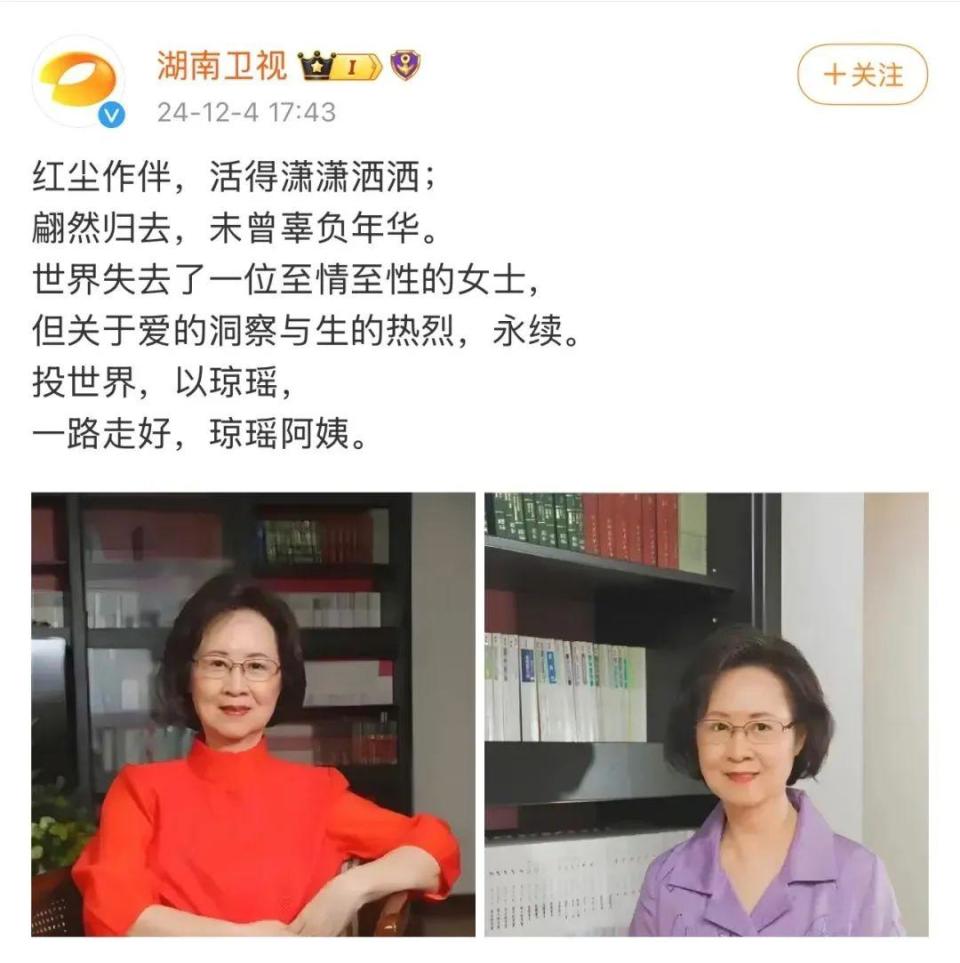
Task: Click the yellow level I membership badge
Action: coord(352,64)
